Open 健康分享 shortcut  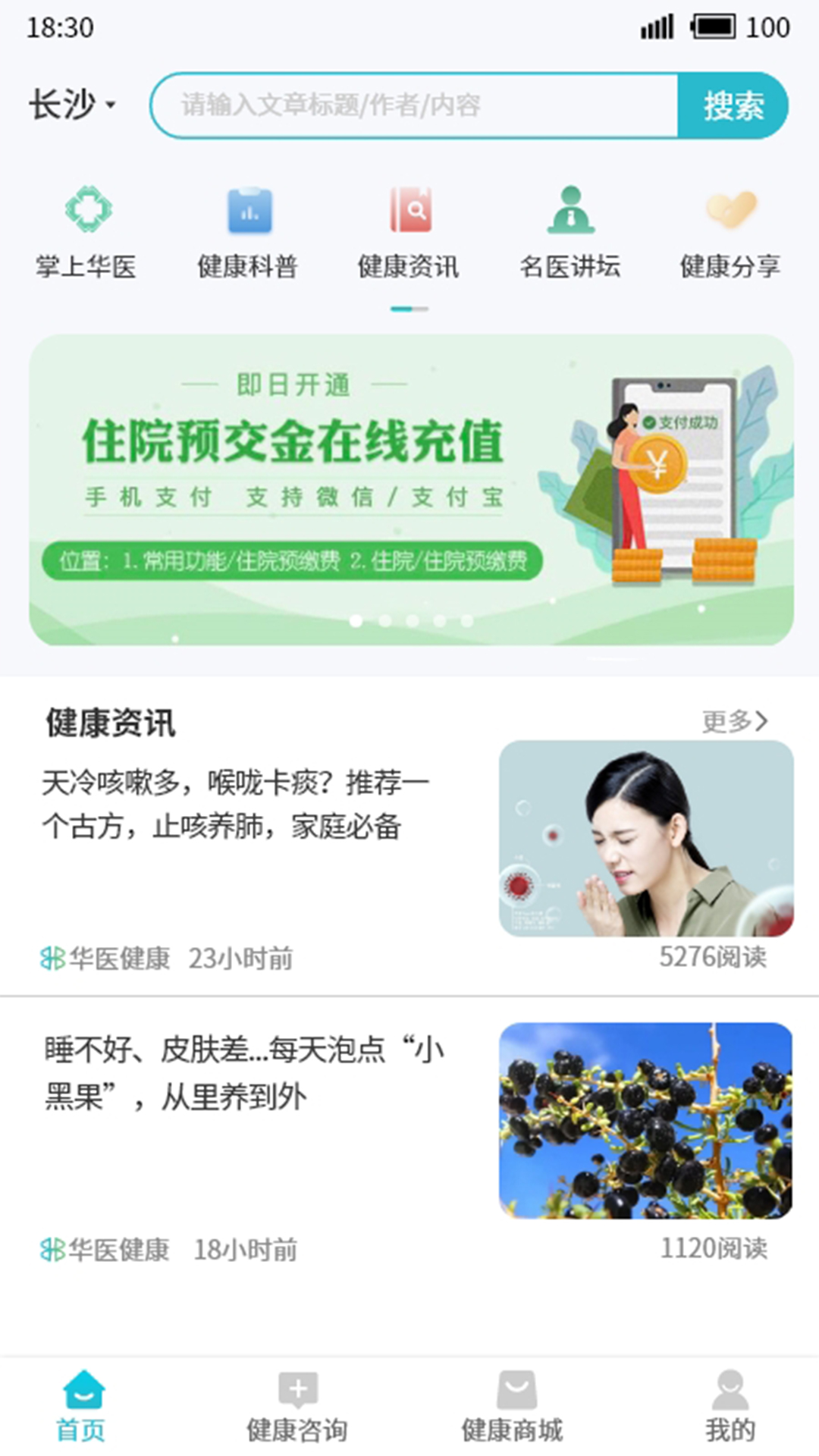pos(730,233)
